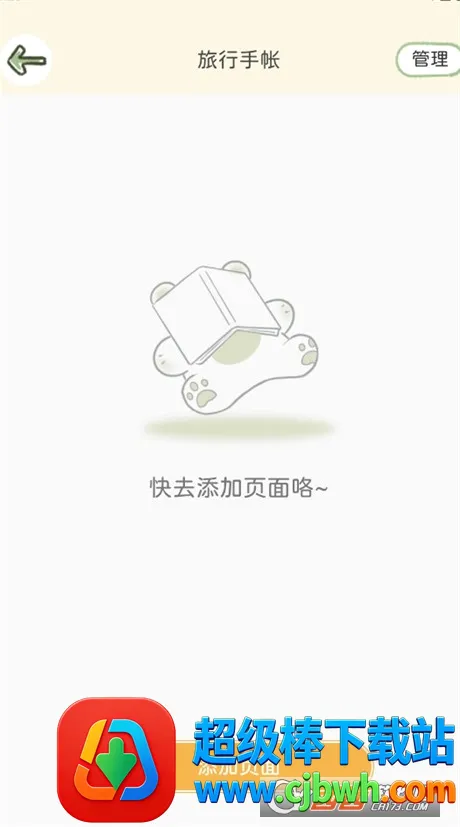Open the 管理 manage button

(x=428, y=59)
